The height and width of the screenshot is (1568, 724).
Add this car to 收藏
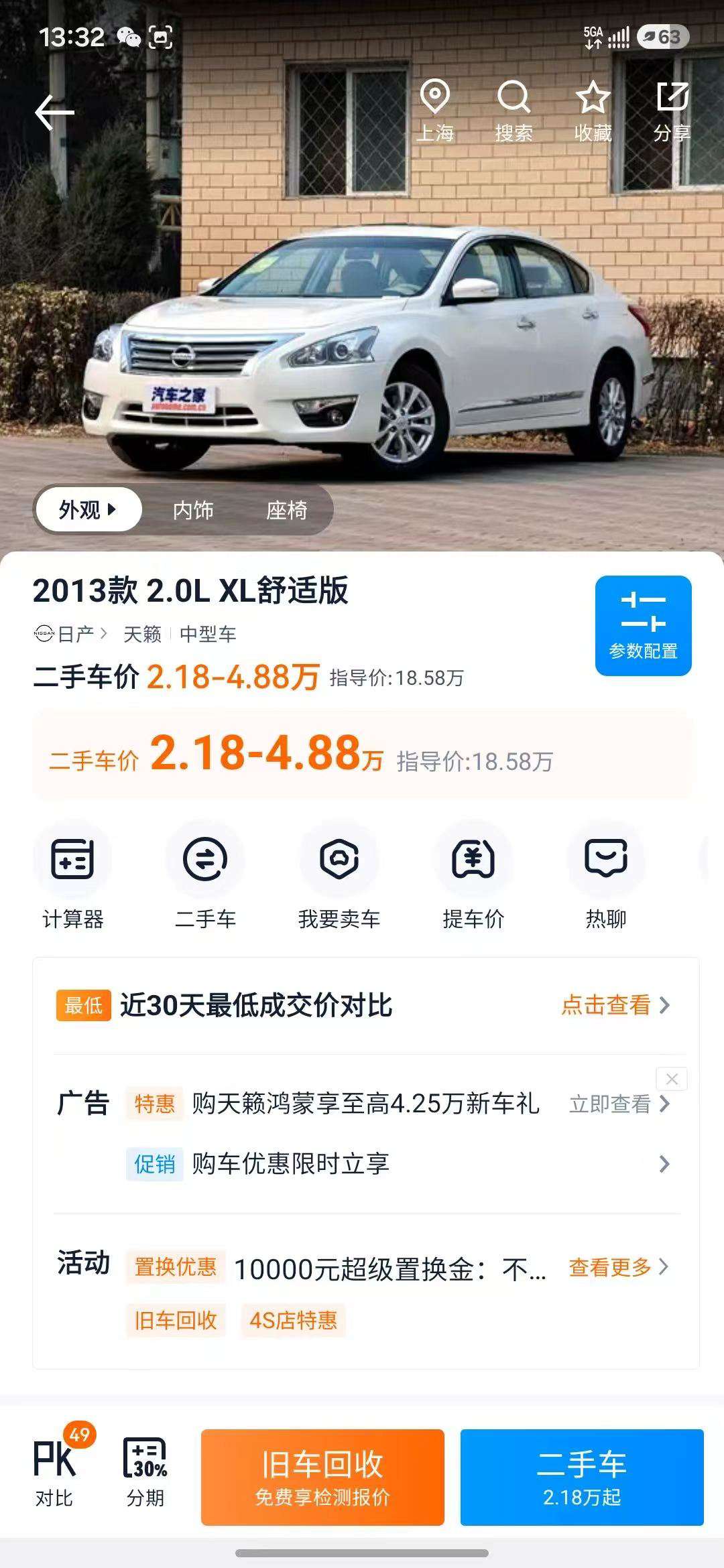pos(593,112)
